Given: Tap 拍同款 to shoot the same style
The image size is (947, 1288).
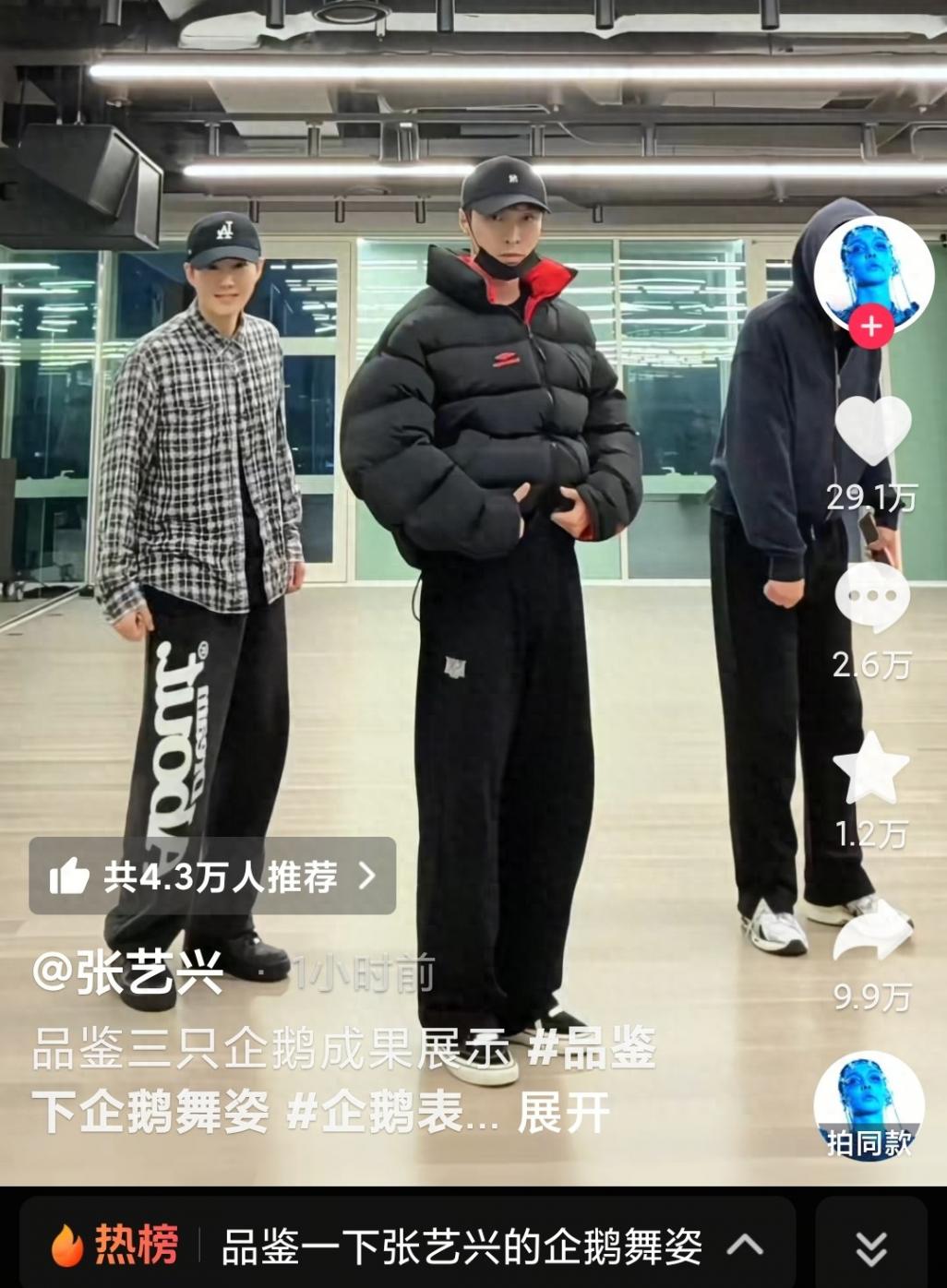Looking at the screenshot, I should tap(869, 1104).
